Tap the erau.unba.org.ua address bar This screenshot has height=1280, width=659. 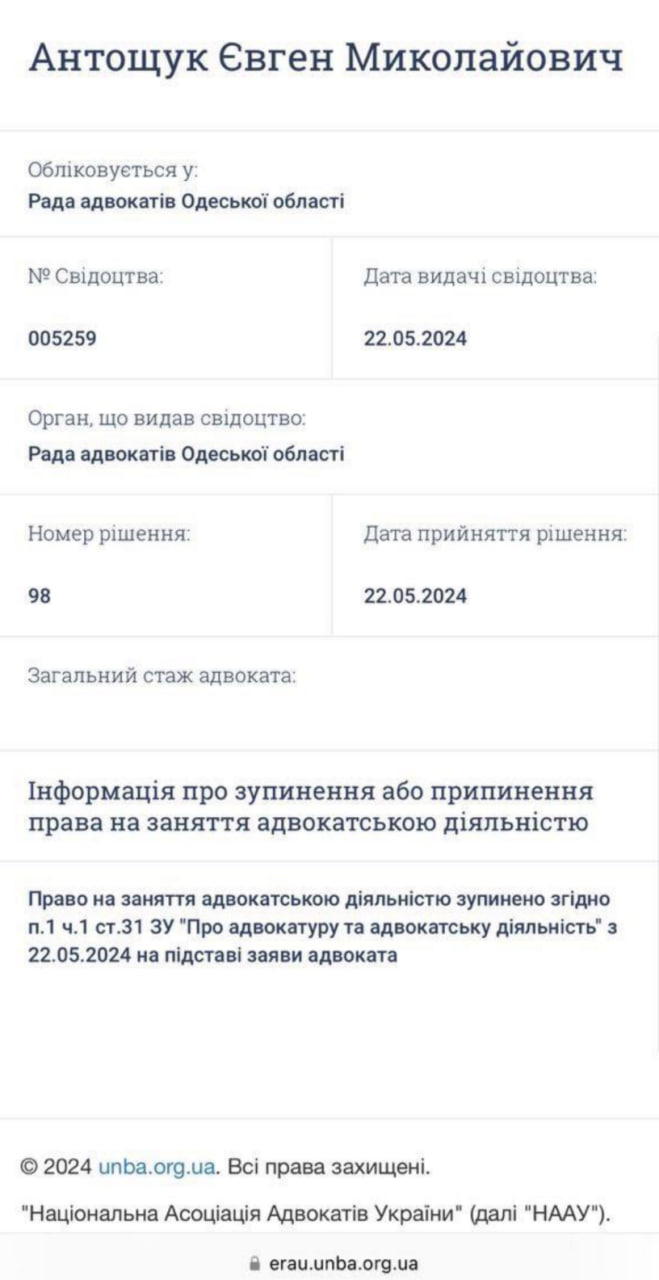(x=330, y=1262)
